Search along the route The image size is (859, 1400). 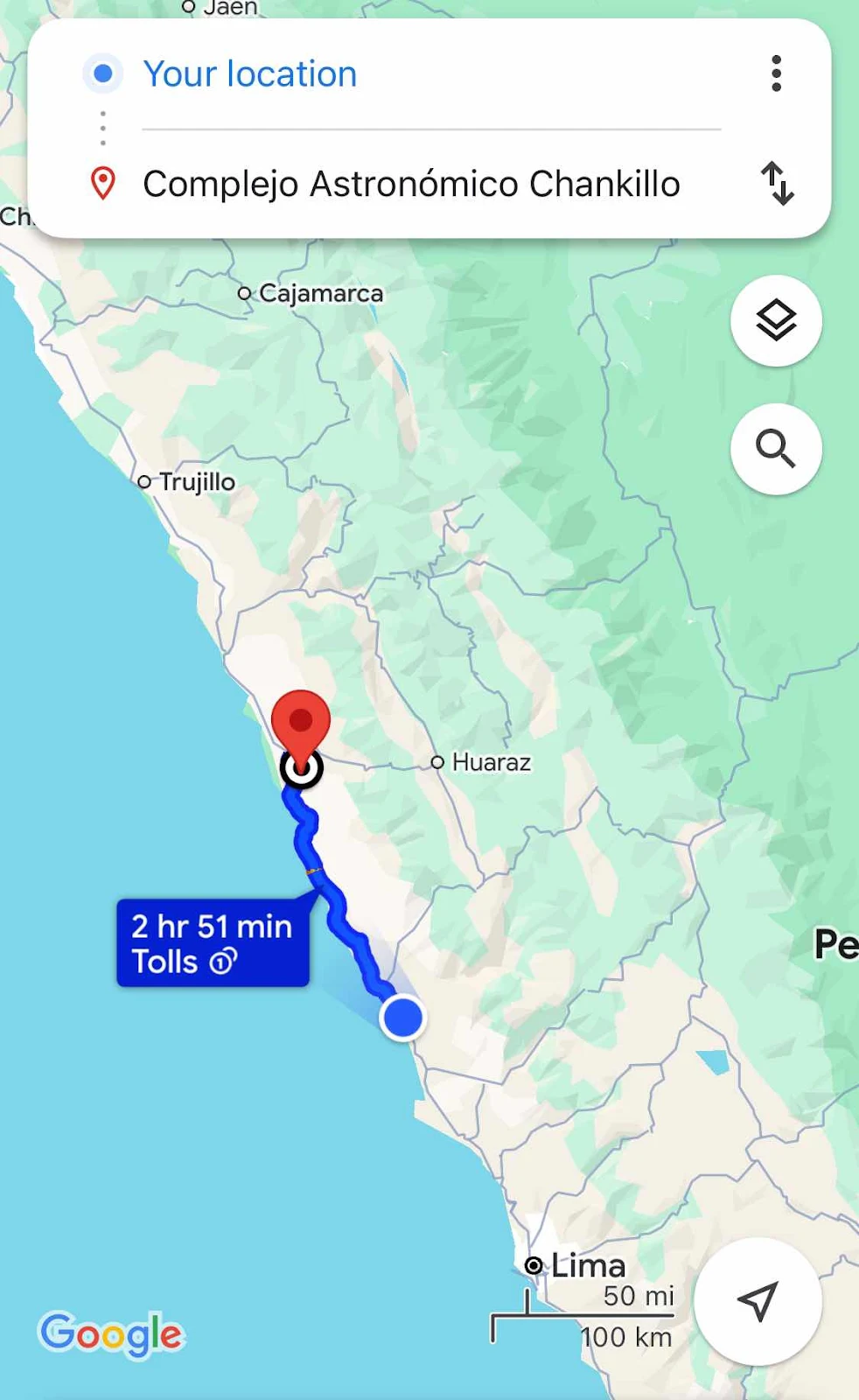[x=776, y=449]
